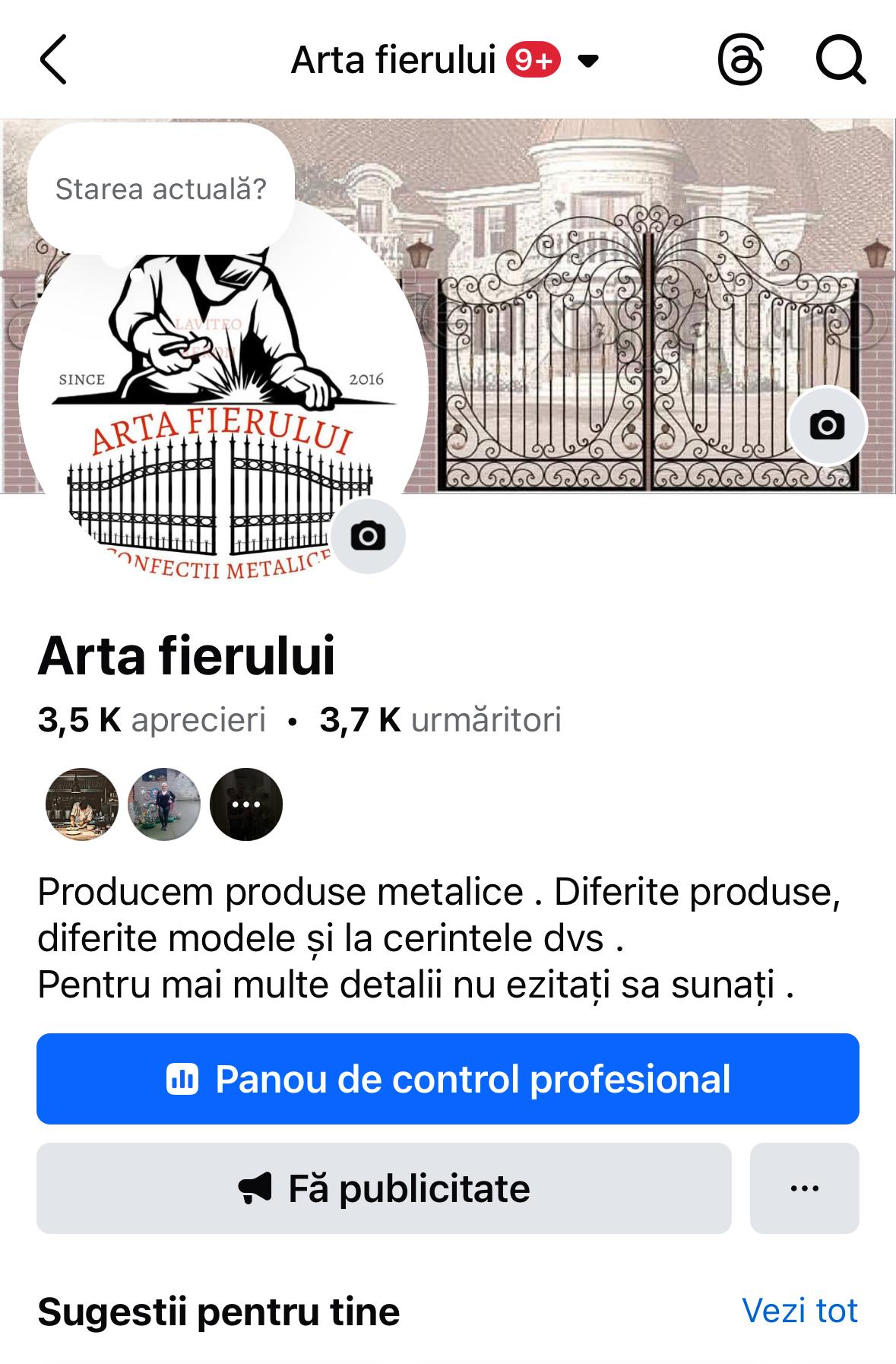
Task: Open the Arta fierului profile switcher dropdown
Action: [x=588, y=60]
